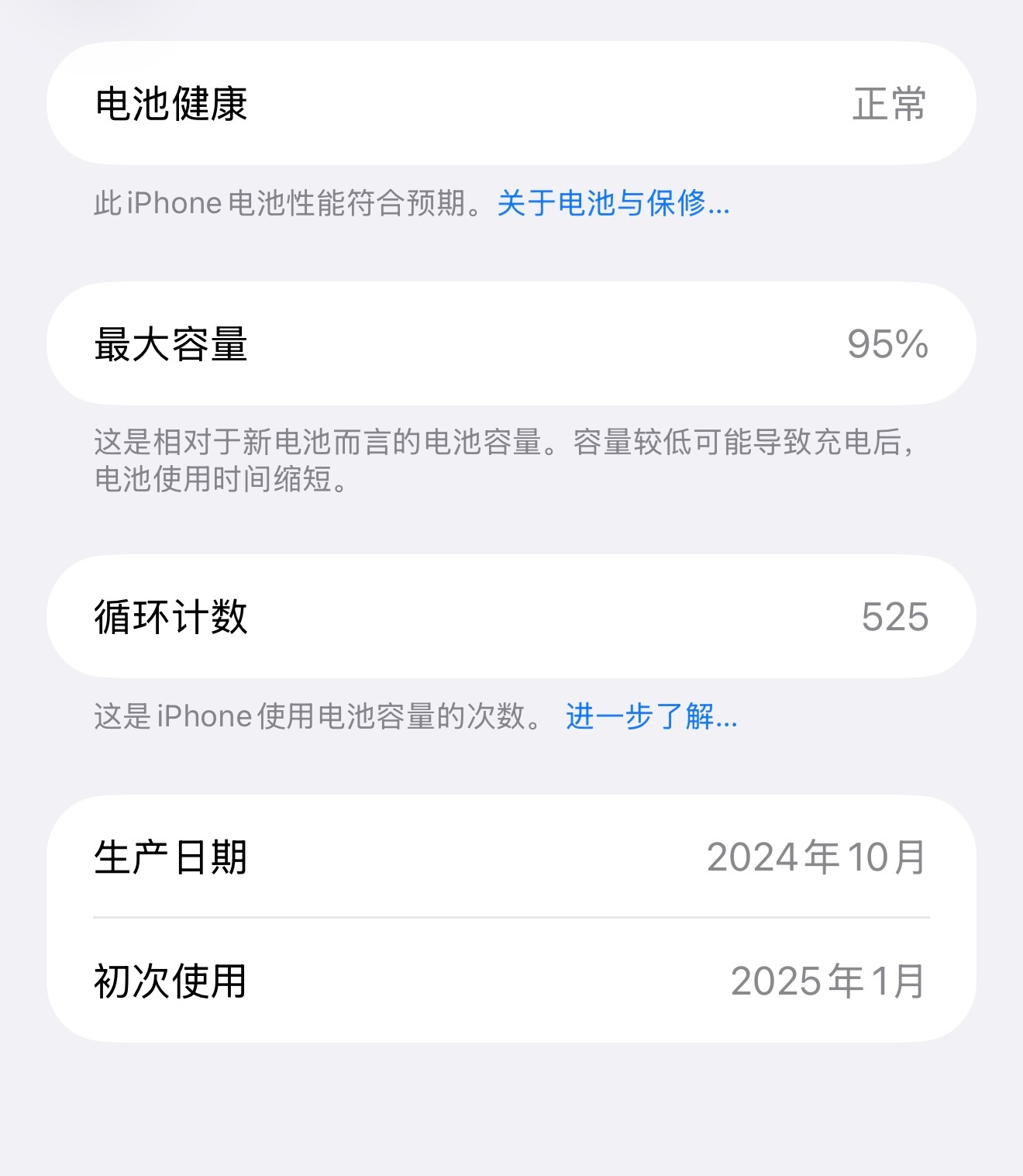The image size is (1023, 1176).
Task: Select the 最大容量 row
Action: pyautogui.click(x=511, y=343)
